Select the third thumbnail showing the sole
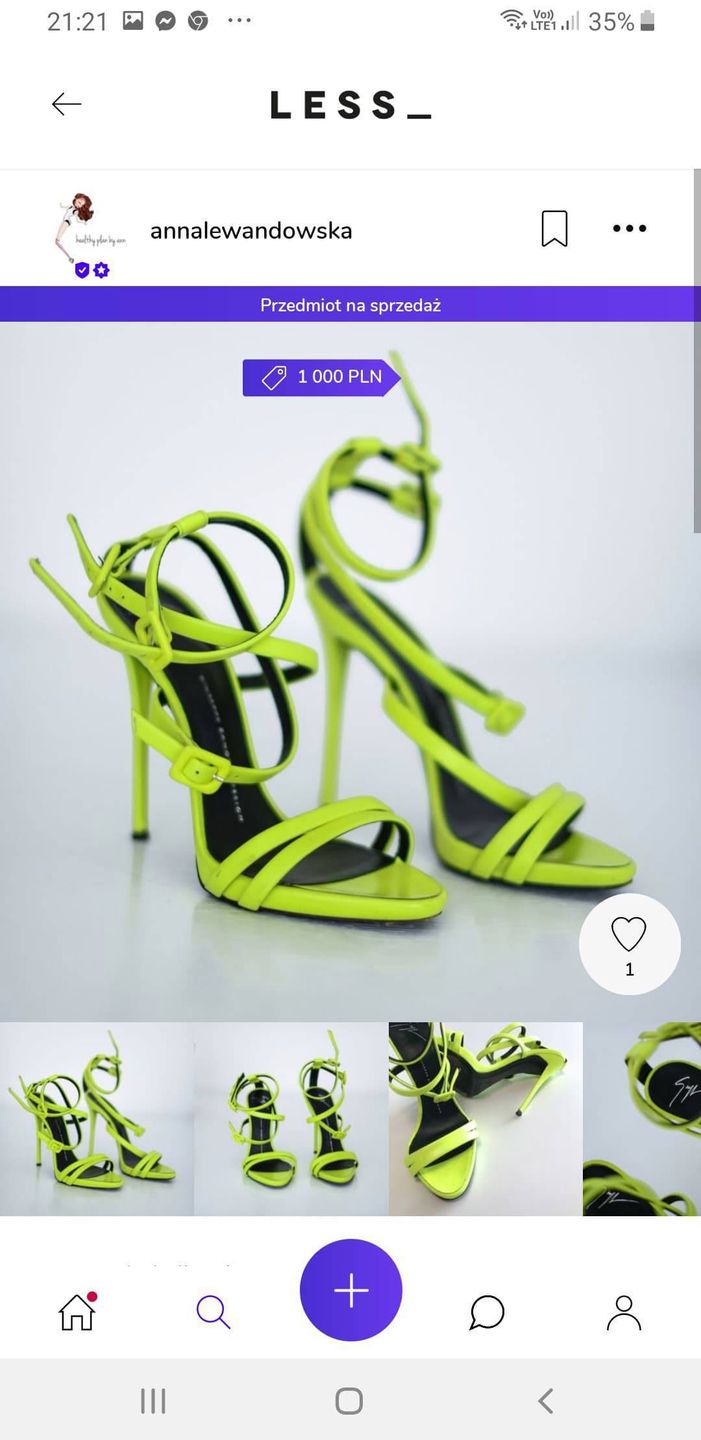701x1440 pixels. point(485,1119)
